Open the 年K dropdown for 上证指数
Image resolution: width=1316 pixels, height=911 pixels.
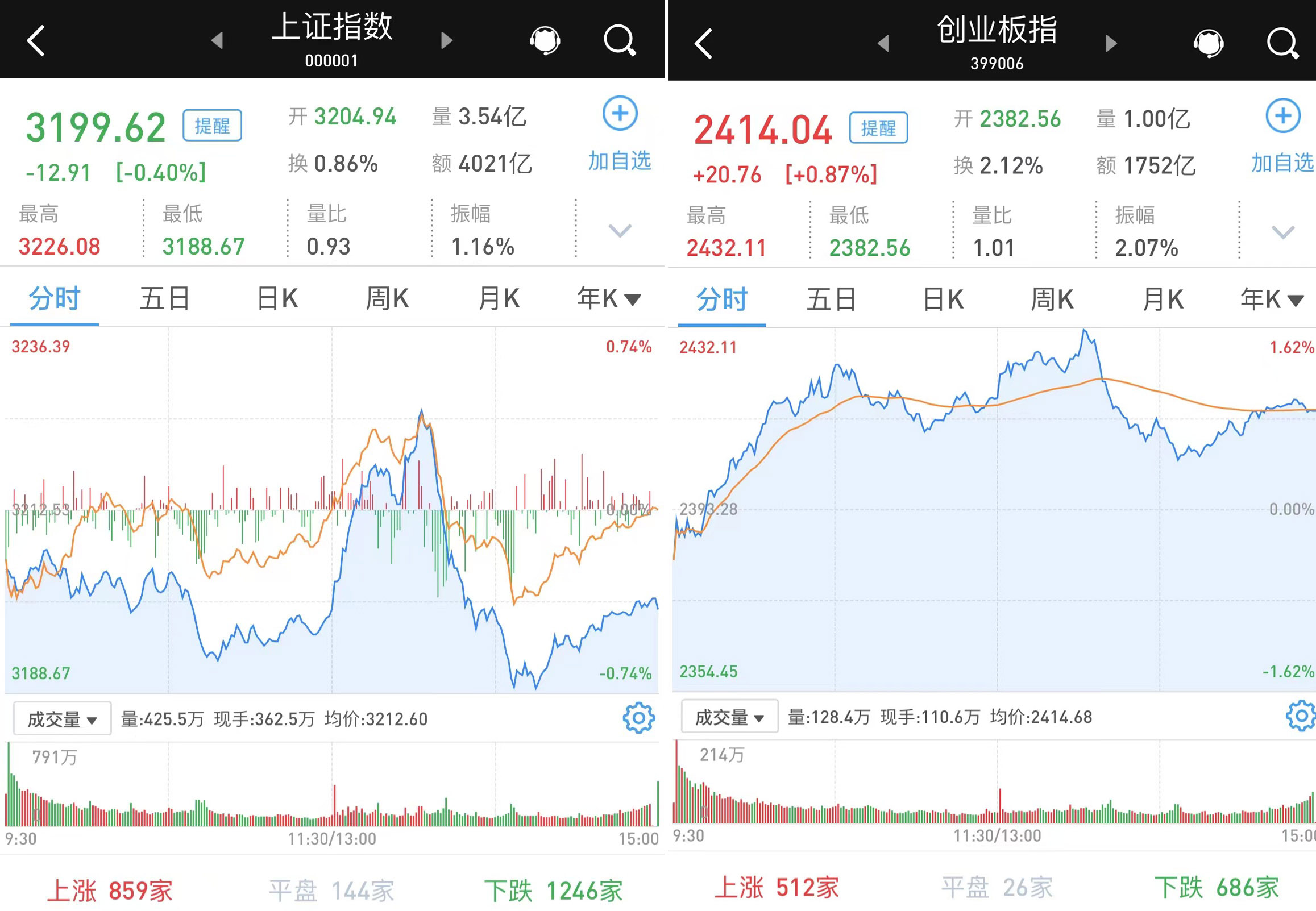click(x=609, y=299)
